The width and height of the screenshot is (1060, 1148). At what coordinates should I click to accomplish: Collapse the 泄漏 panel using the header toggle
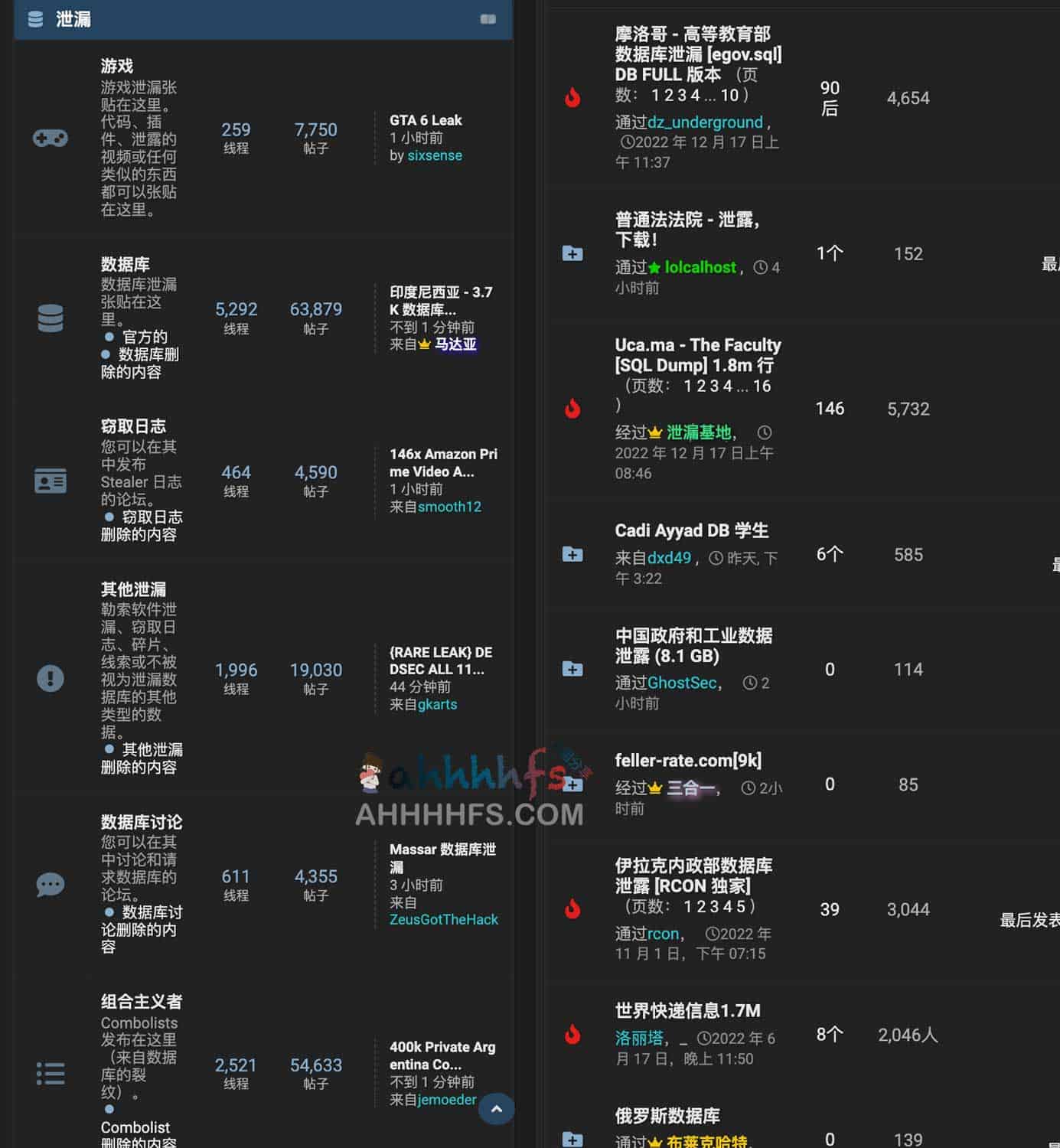[488, 18]
